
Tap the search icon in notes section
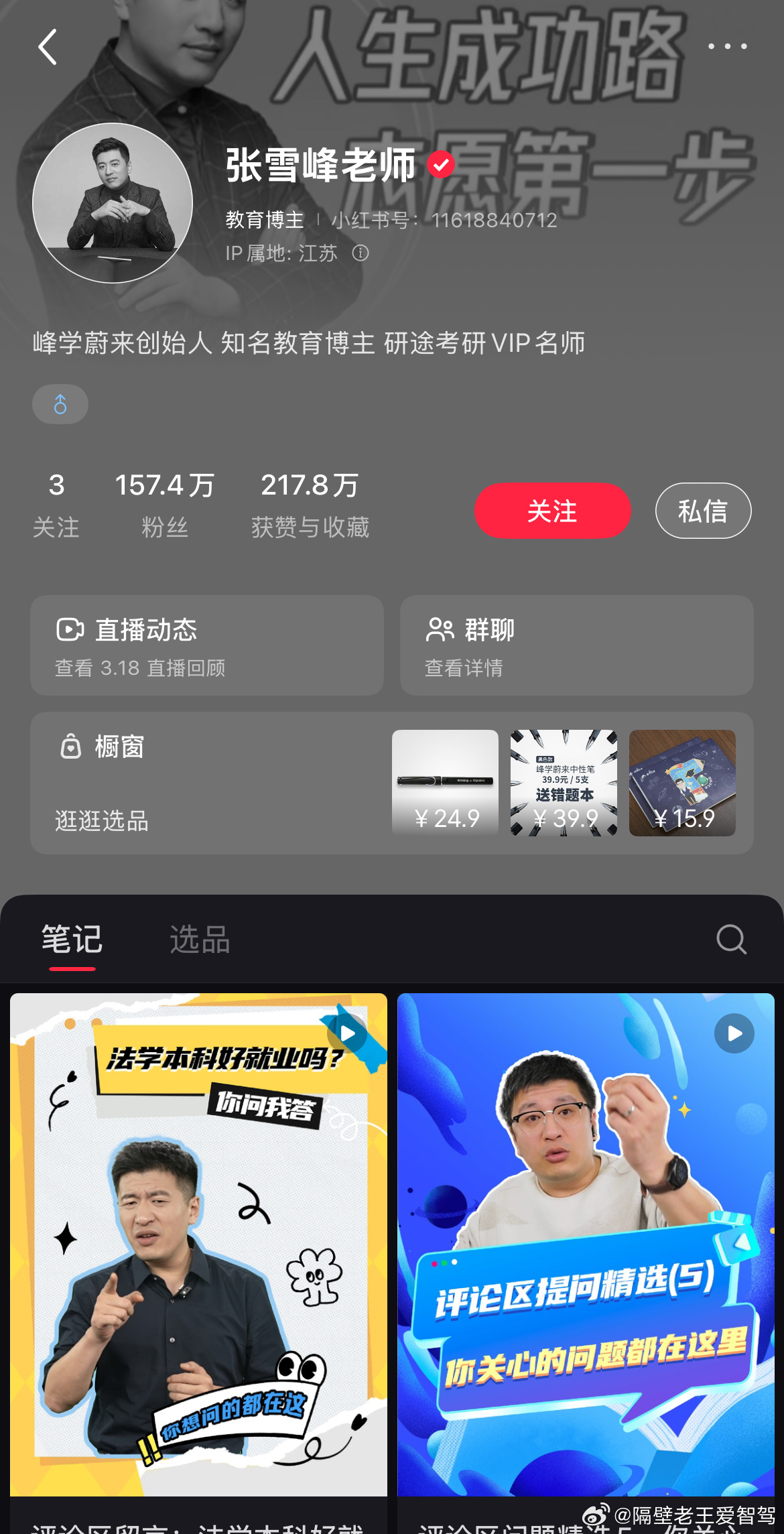point(731,940)
